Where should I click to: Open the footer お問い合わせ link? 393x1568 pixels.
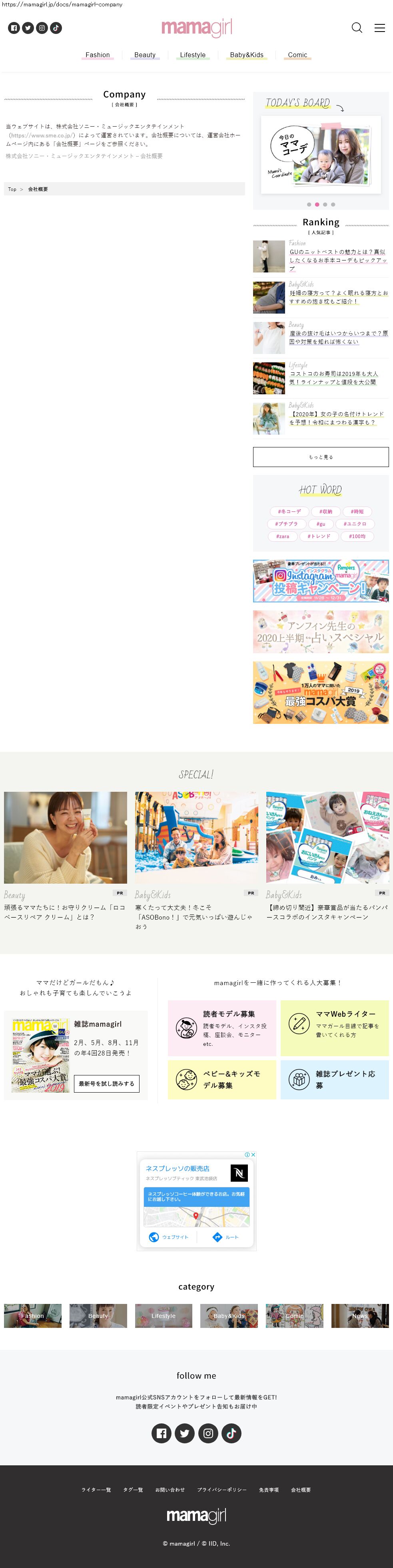click(170, 1490)
